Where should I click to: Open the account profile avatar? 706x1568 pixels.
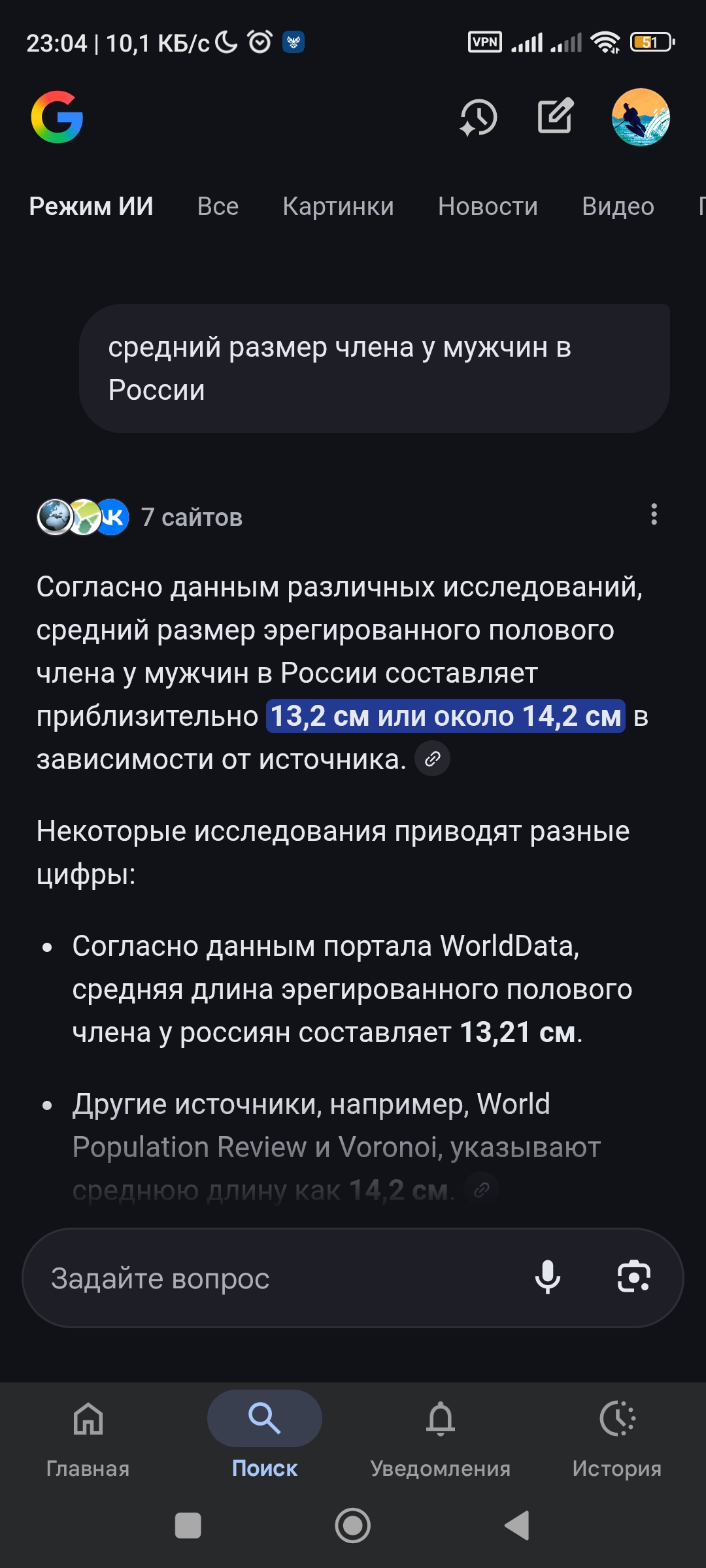tap(641, 117)
